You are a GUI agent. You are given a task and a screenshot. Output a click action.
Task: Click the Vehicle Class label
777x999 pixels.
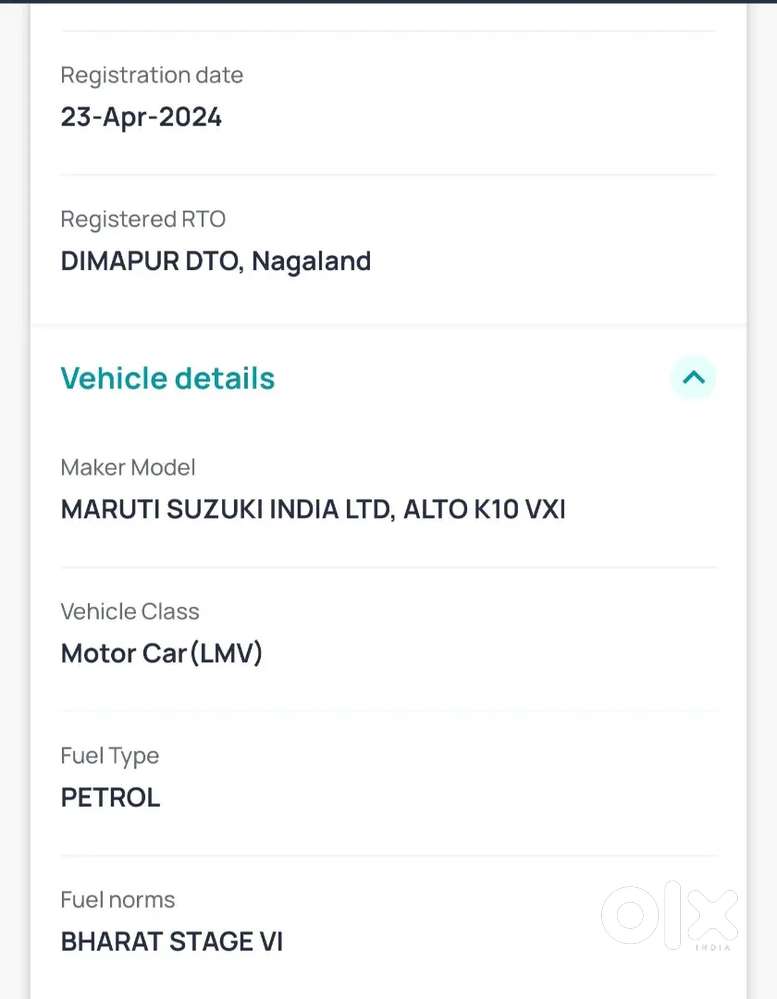pyautogui.click(x=130, y=611)
